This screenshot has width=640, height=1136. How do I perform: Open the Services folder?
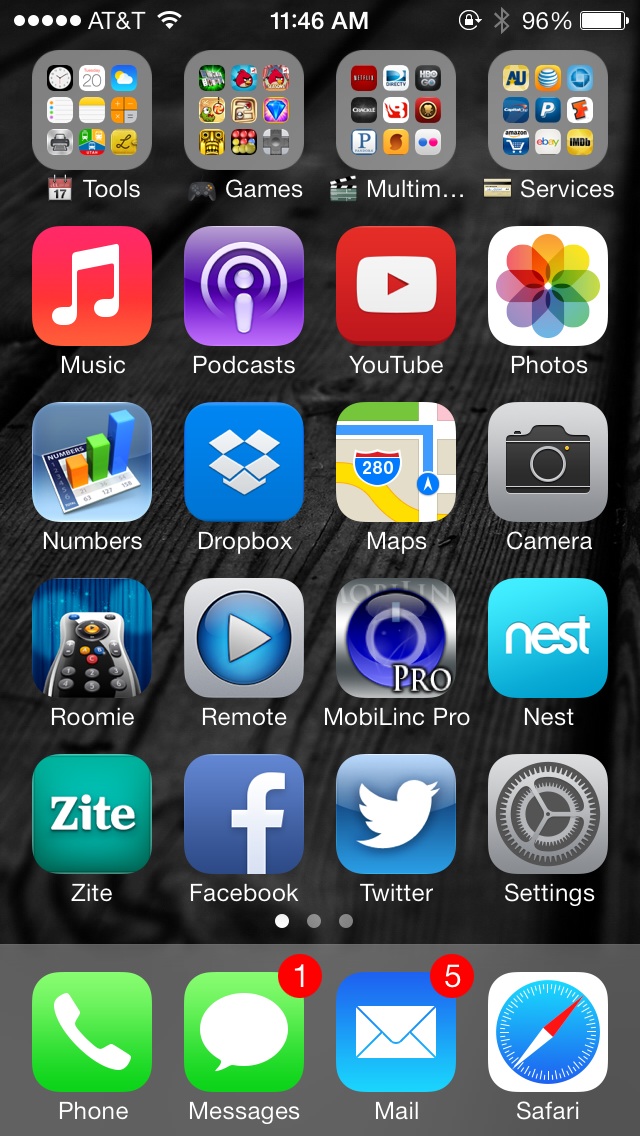point(548,110)
